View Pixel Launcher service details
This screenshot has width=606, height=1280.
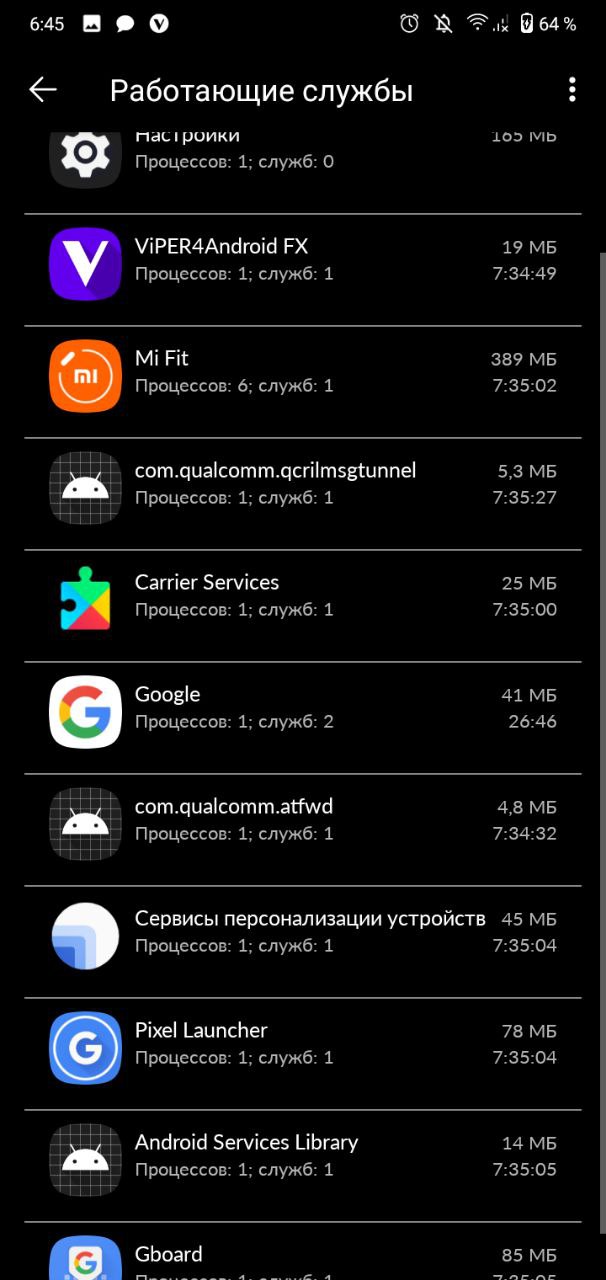[x=303, y=1054]
